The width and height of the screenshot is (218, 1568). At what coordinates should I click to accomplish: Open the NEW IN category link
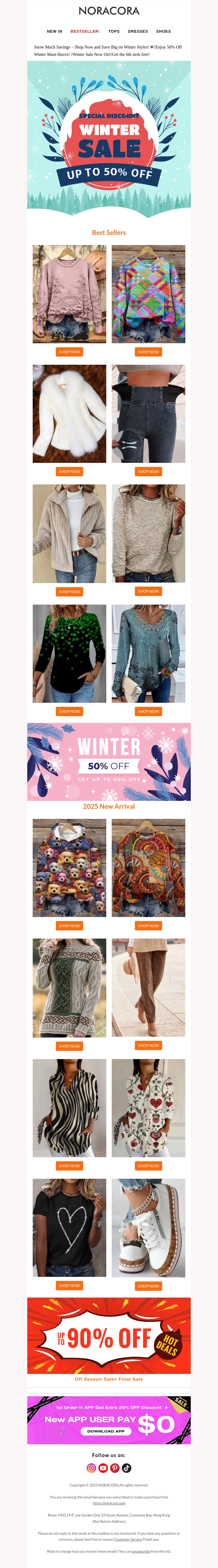[x=54, y=31]
